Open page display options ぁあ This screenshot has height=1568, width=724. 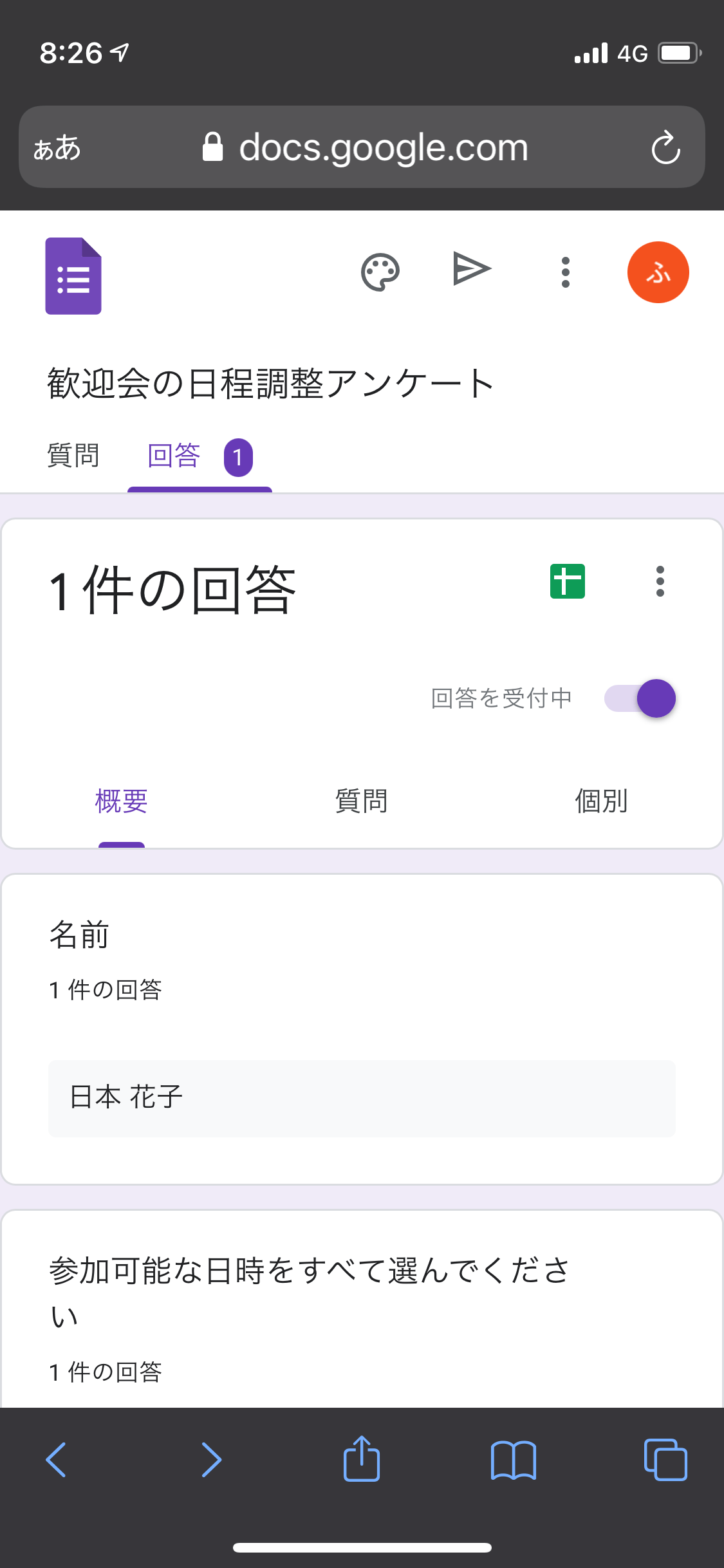57,147
